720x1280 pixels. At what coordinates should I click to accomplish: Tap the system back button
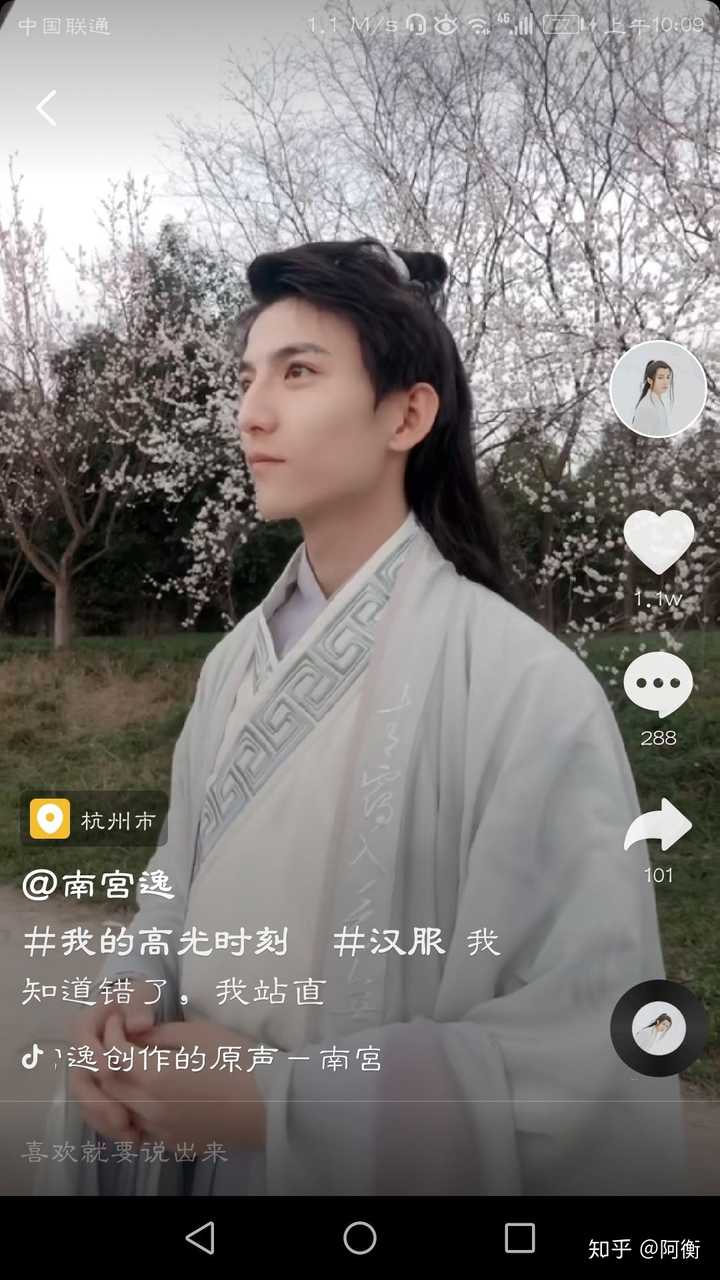pos(200,1238)
